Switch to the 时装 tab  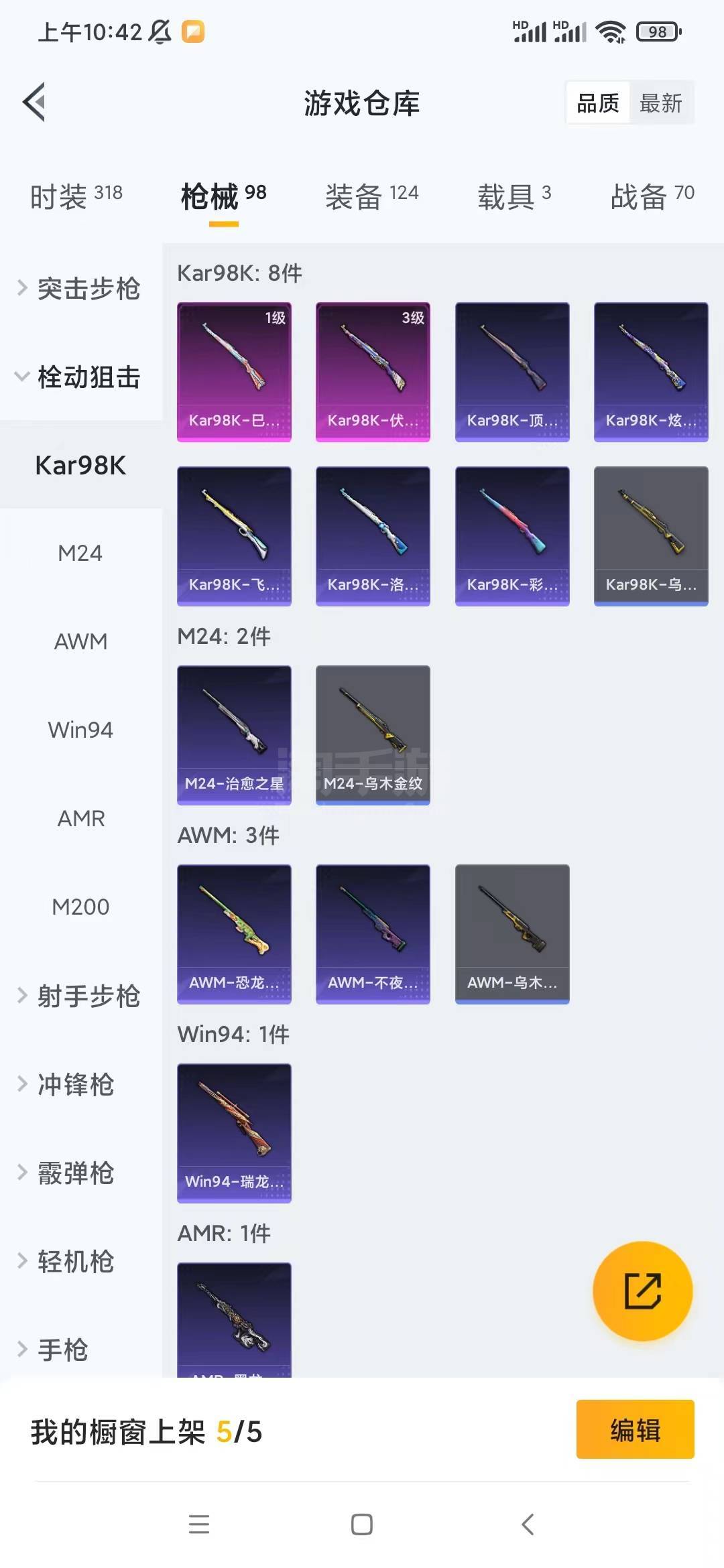tap(76, 196)
